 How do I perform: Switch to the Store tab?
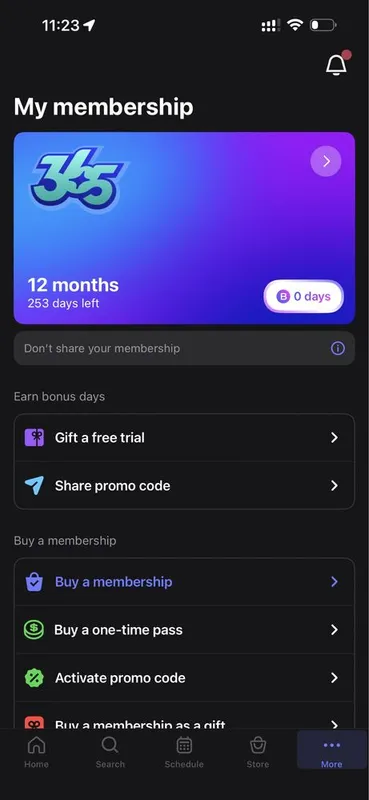pos(258,752)
